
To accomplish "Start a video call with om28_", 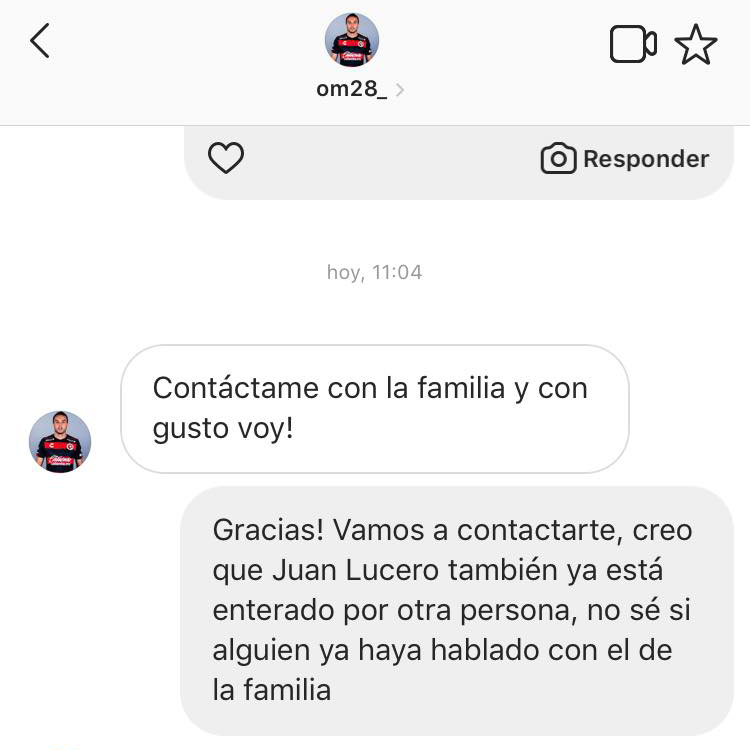I will point(632,44).
